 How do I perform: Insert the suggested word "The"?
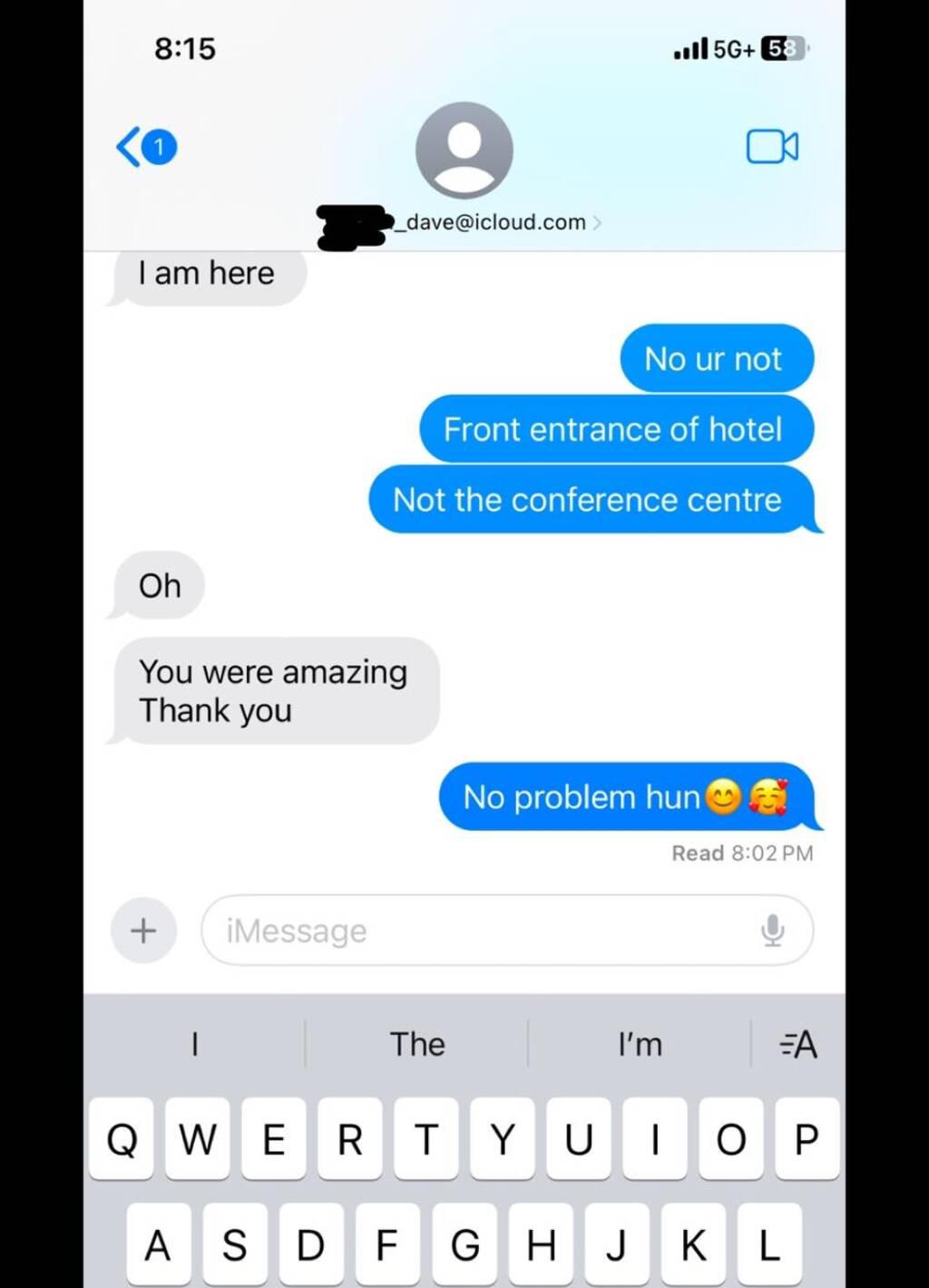[x=416, y=1044]
